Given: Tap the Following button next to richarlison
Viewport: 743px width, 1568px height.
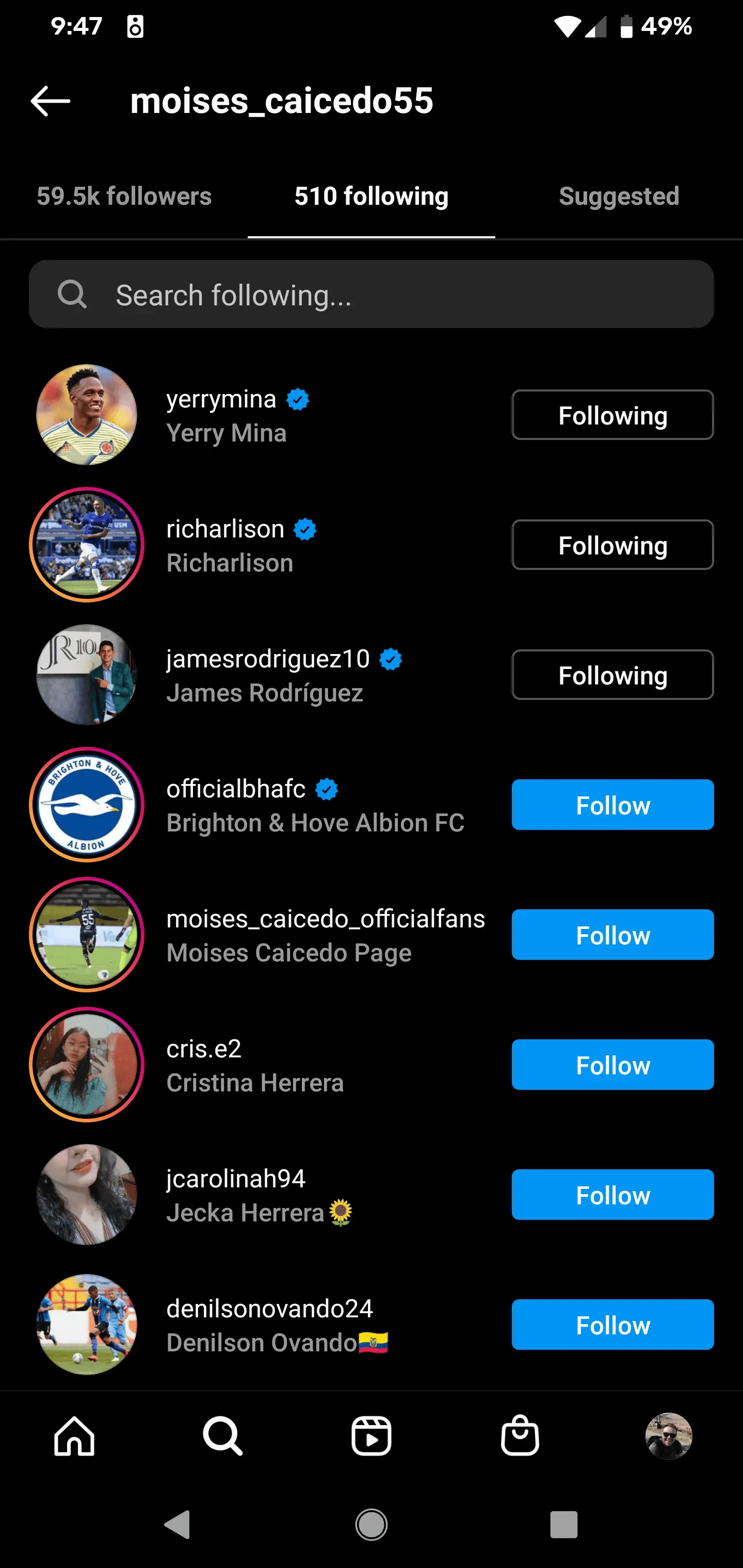Looking at the screenshot, I should (x=612, y=545).
